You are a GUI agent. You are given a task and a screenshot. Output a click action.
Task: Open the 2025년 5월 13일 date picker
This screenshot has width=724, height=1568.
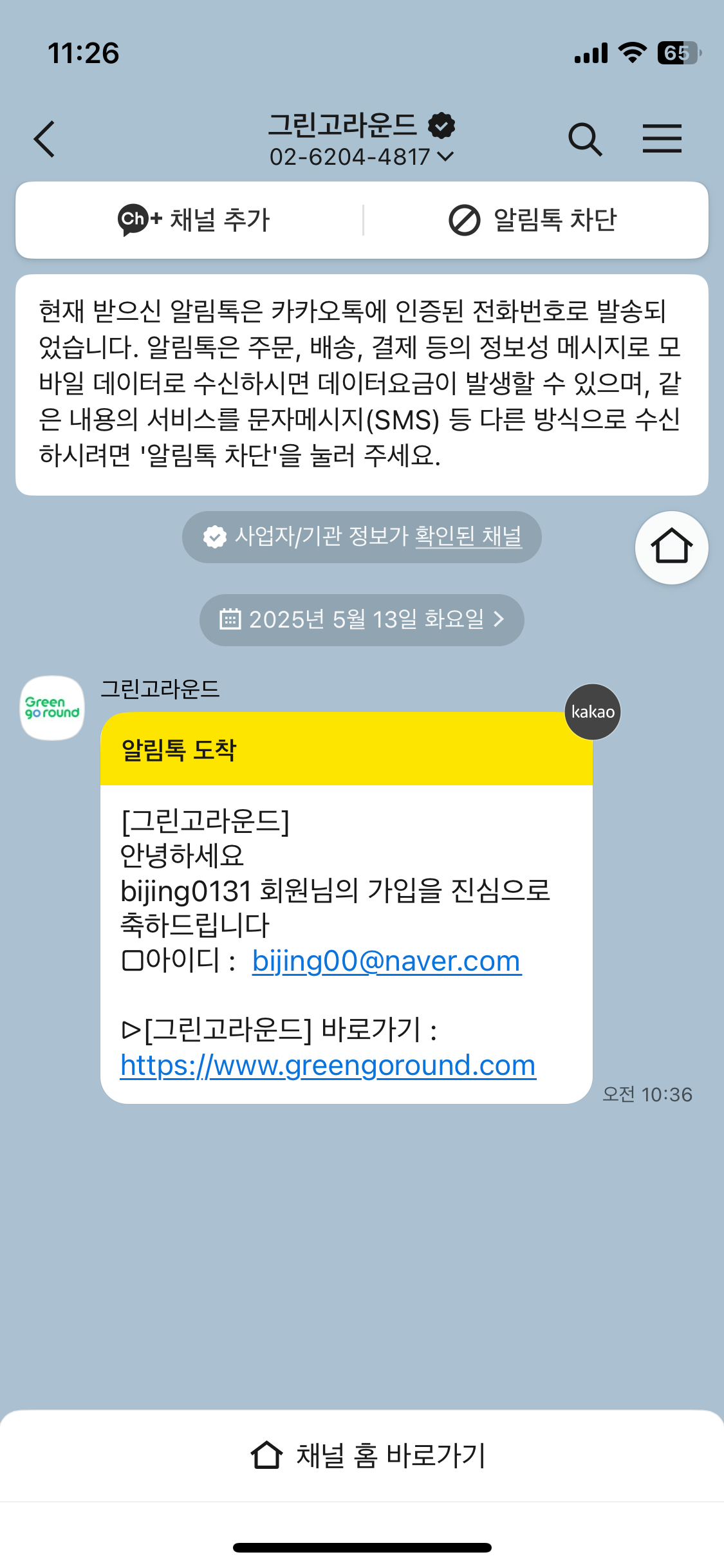click(362, 620)
